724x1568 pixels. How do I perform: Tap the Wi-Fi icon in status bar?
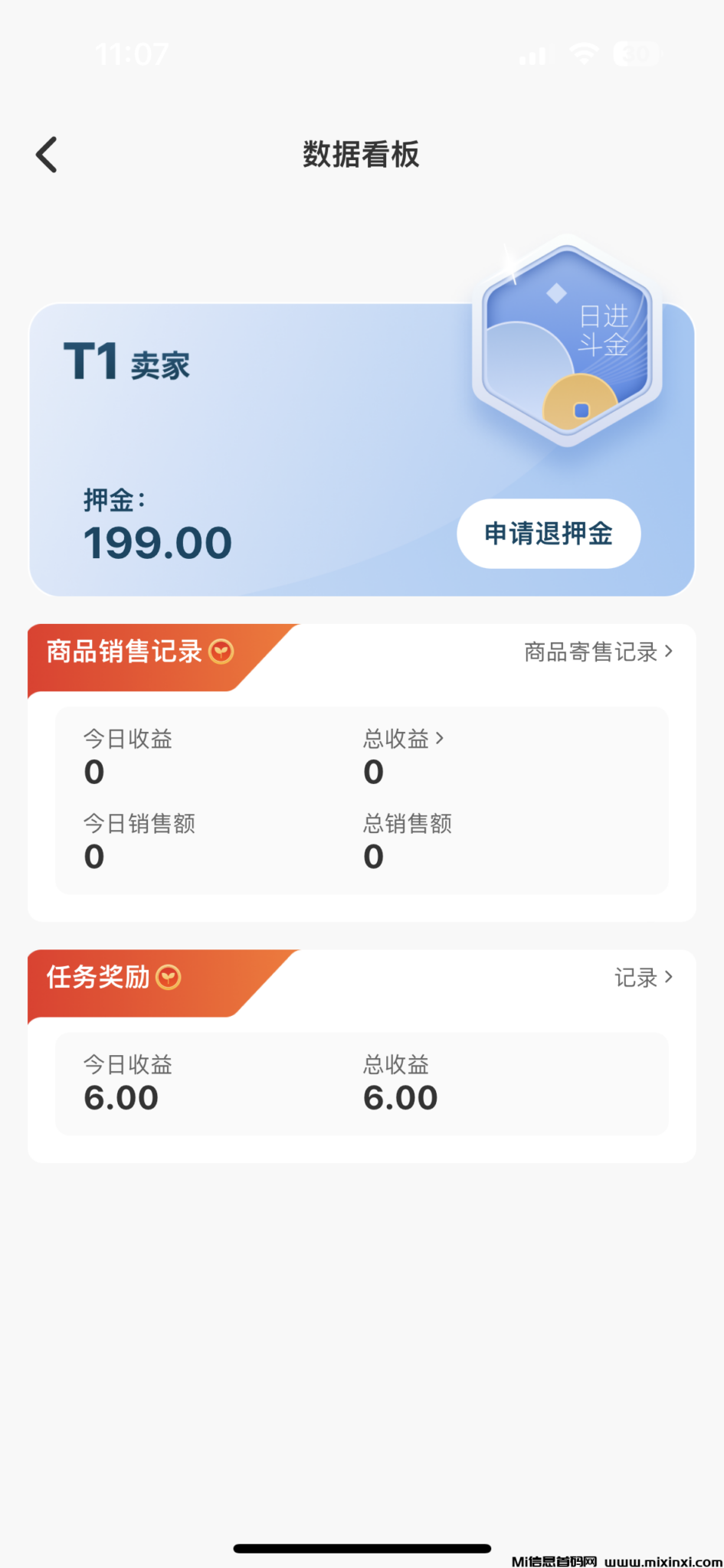584,54
